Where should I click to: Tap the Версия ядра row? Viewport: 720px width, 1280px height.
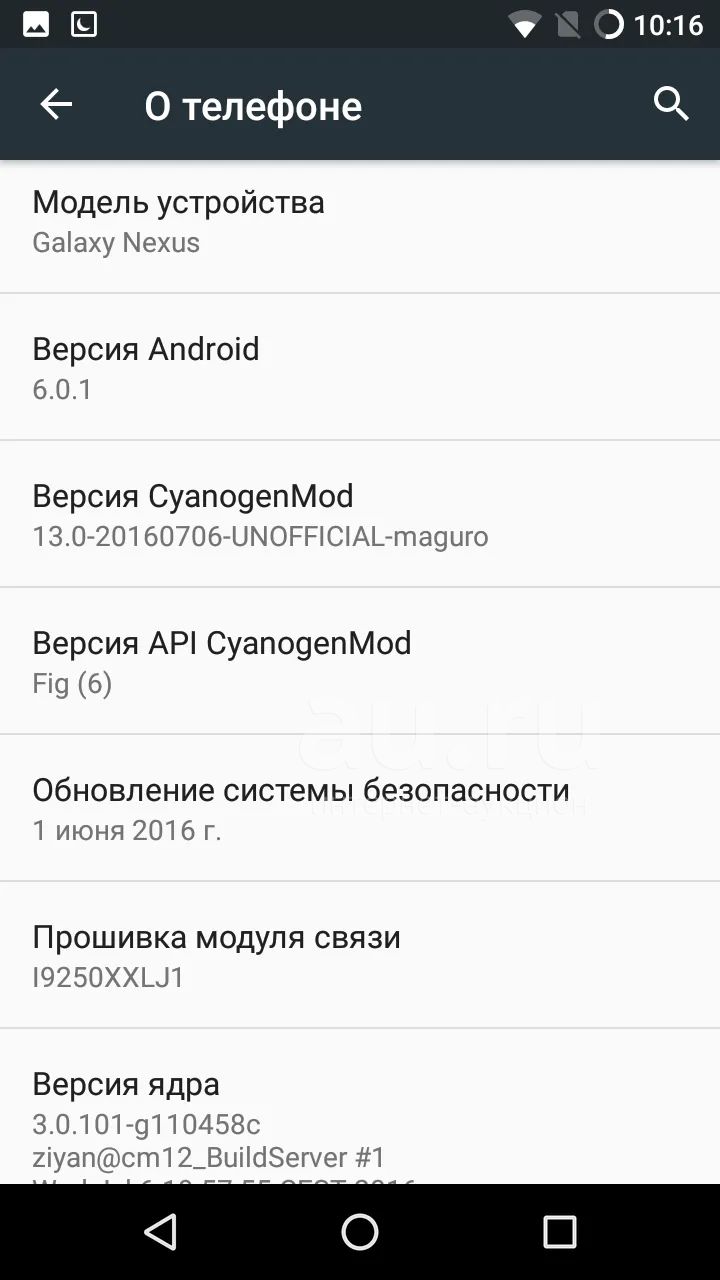(x=360, y=1107)
